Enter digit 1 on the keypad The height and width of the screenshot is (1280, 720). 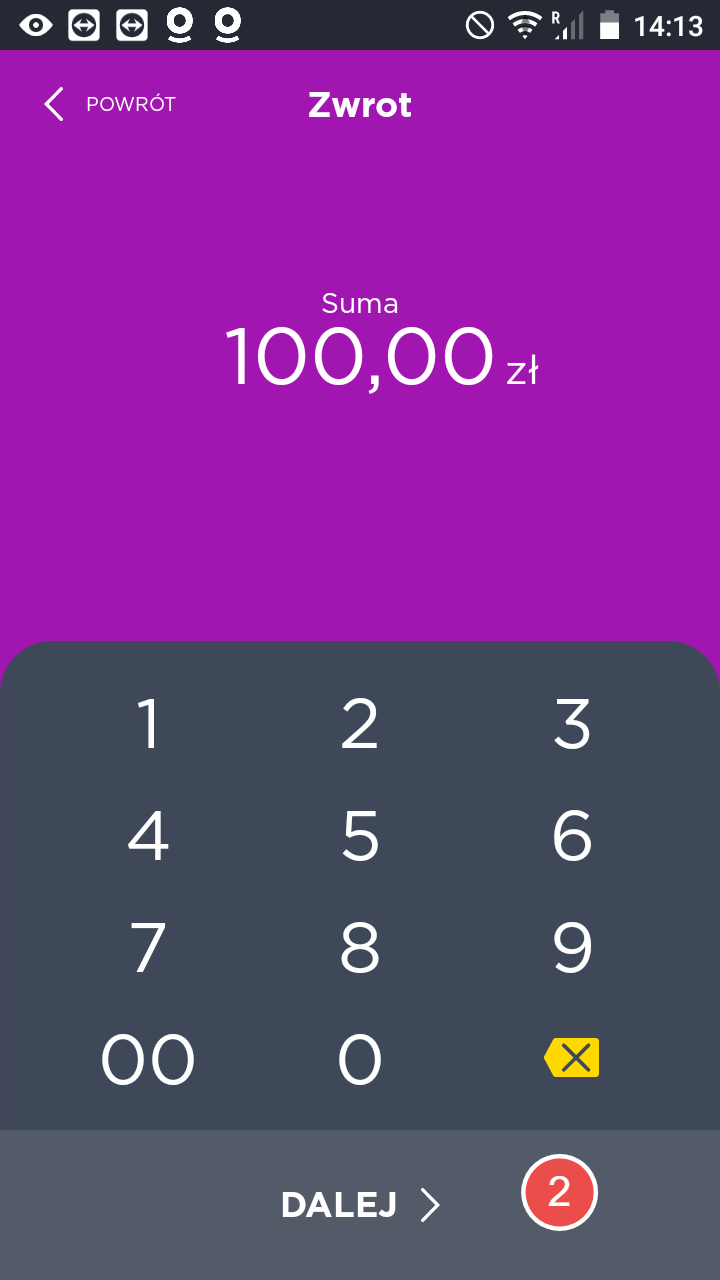click(148, 724)
